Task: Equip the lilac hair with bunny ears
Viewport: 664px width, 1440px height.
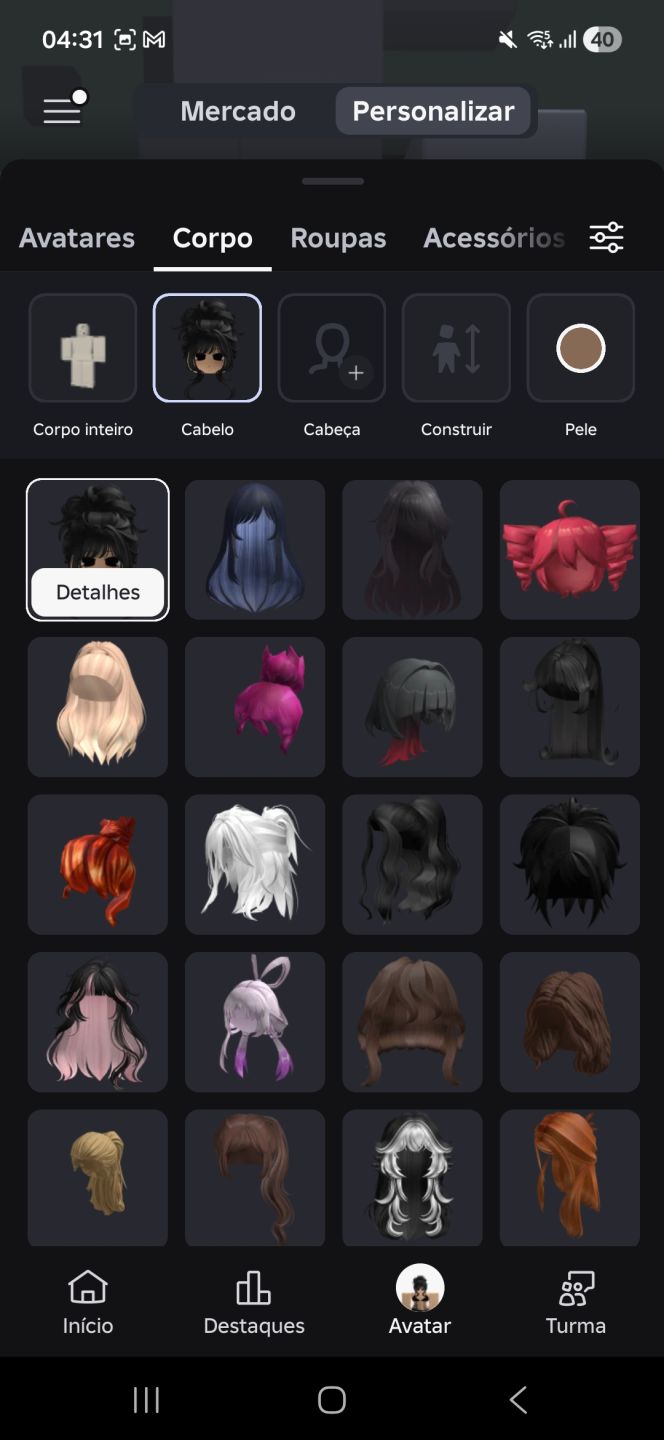Action: click(255, 1022)
